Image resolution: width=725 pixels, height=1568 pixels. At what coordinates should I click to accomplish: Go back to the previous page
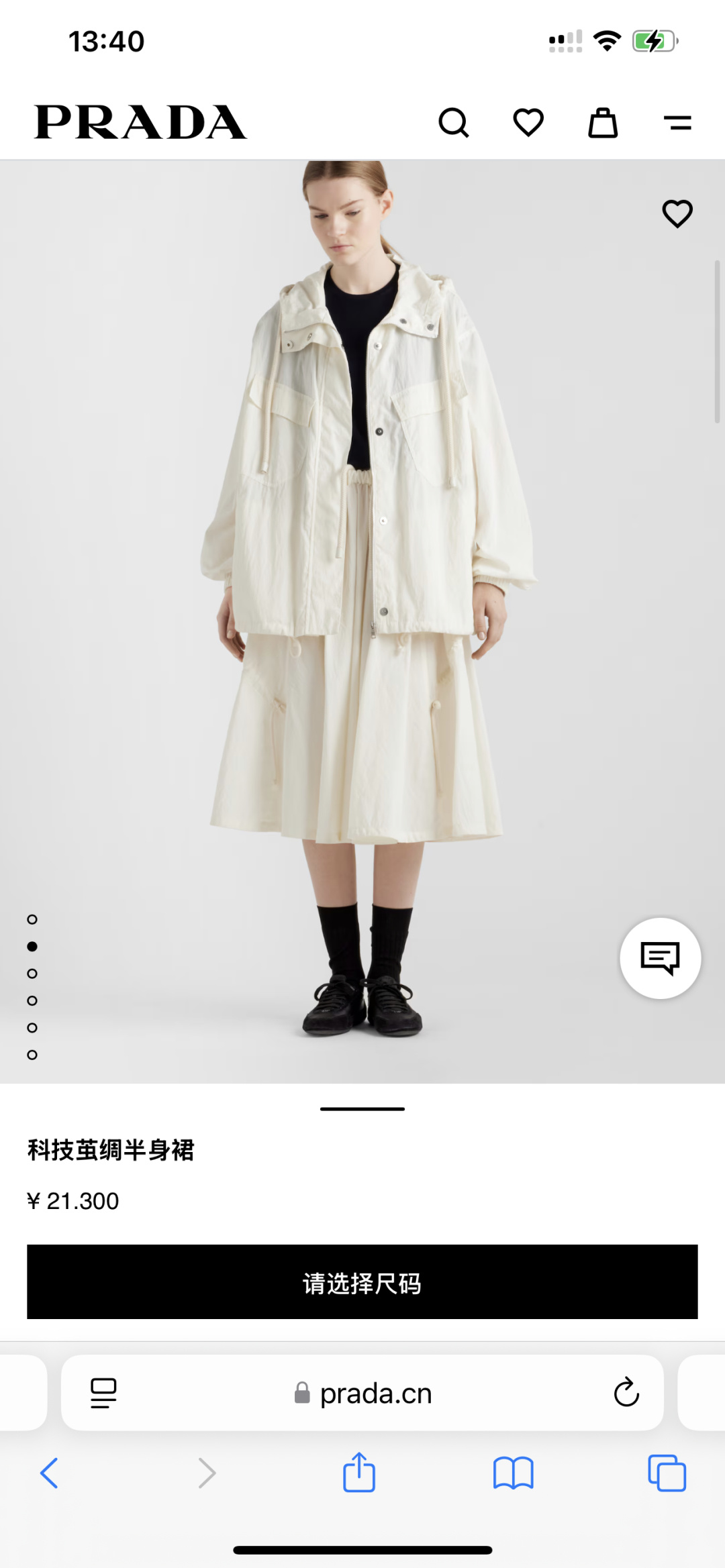pos(50,1473)
